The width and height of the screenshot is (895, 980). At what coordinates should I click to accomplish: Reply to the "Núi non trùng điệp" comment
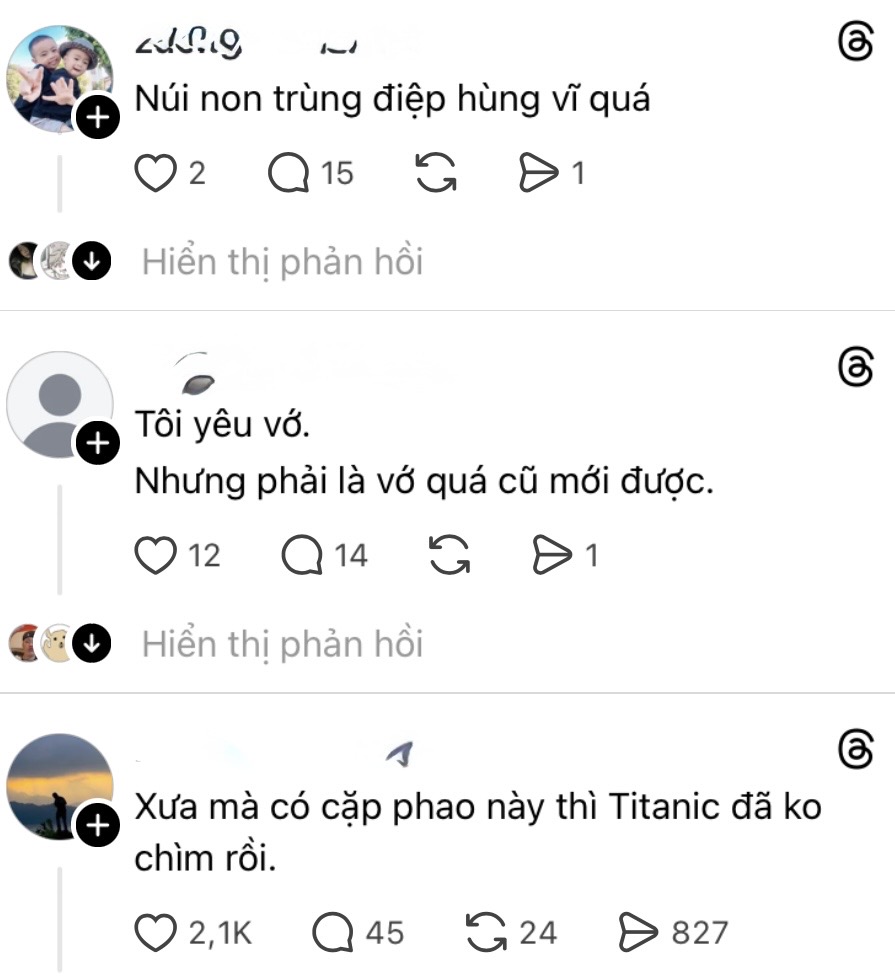(289, 174)
